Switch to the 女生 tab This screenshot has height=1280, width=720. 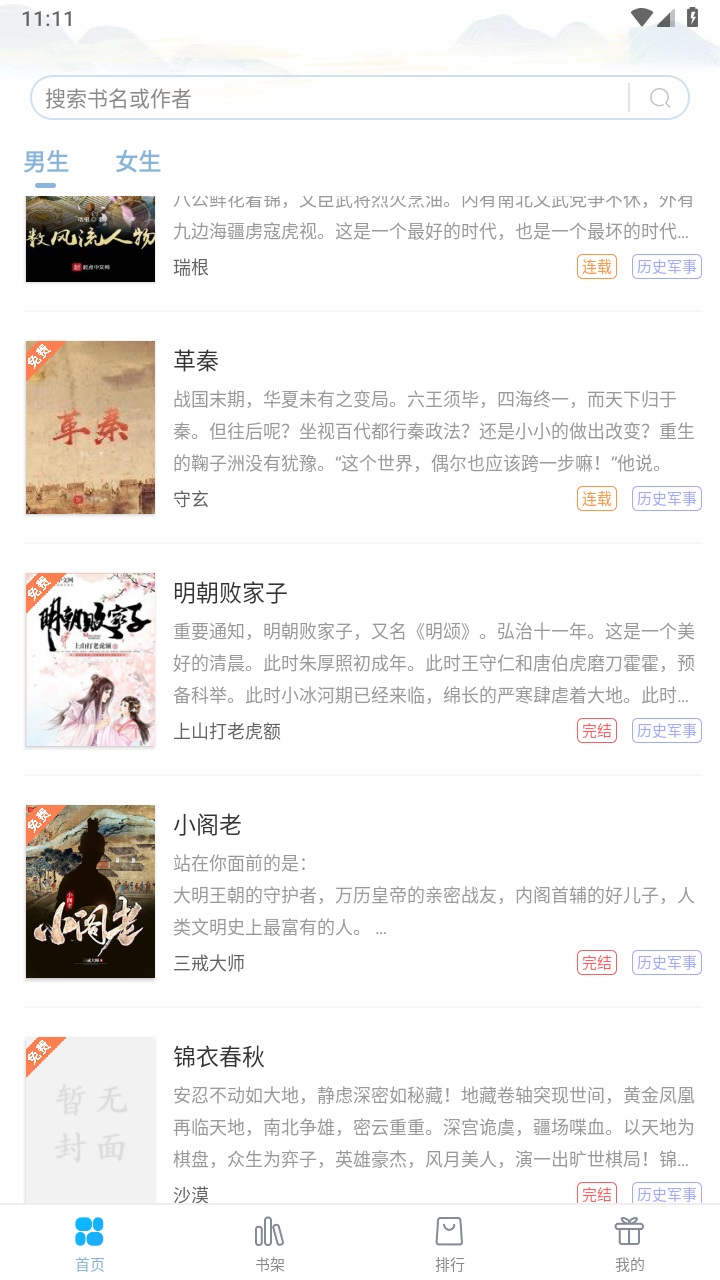(x=137, y=161)
